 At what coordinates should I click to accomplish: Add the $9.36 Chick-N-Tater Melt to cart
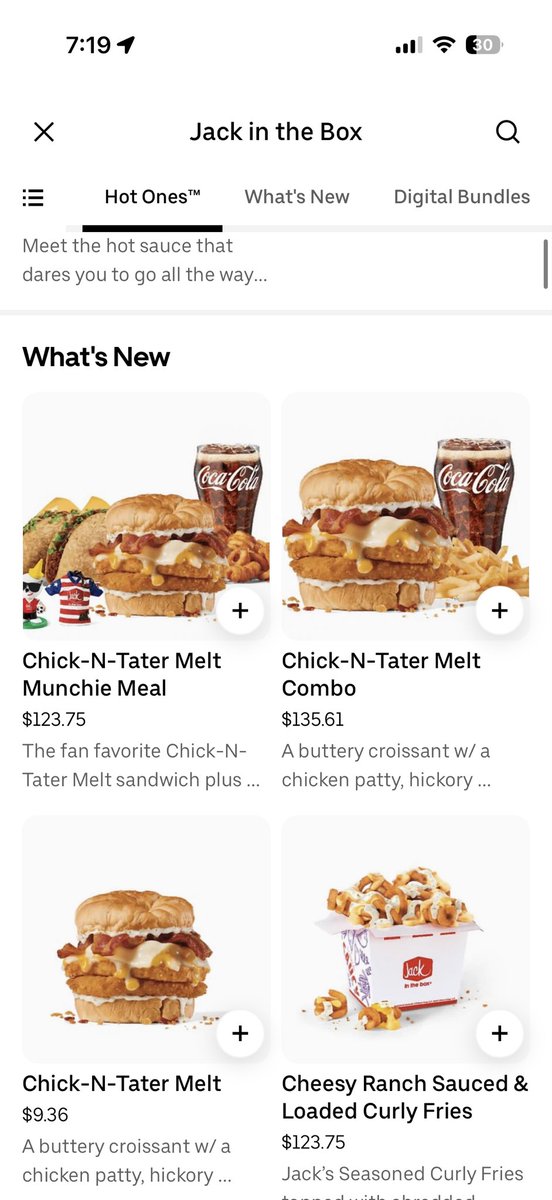coord(240,1033)
